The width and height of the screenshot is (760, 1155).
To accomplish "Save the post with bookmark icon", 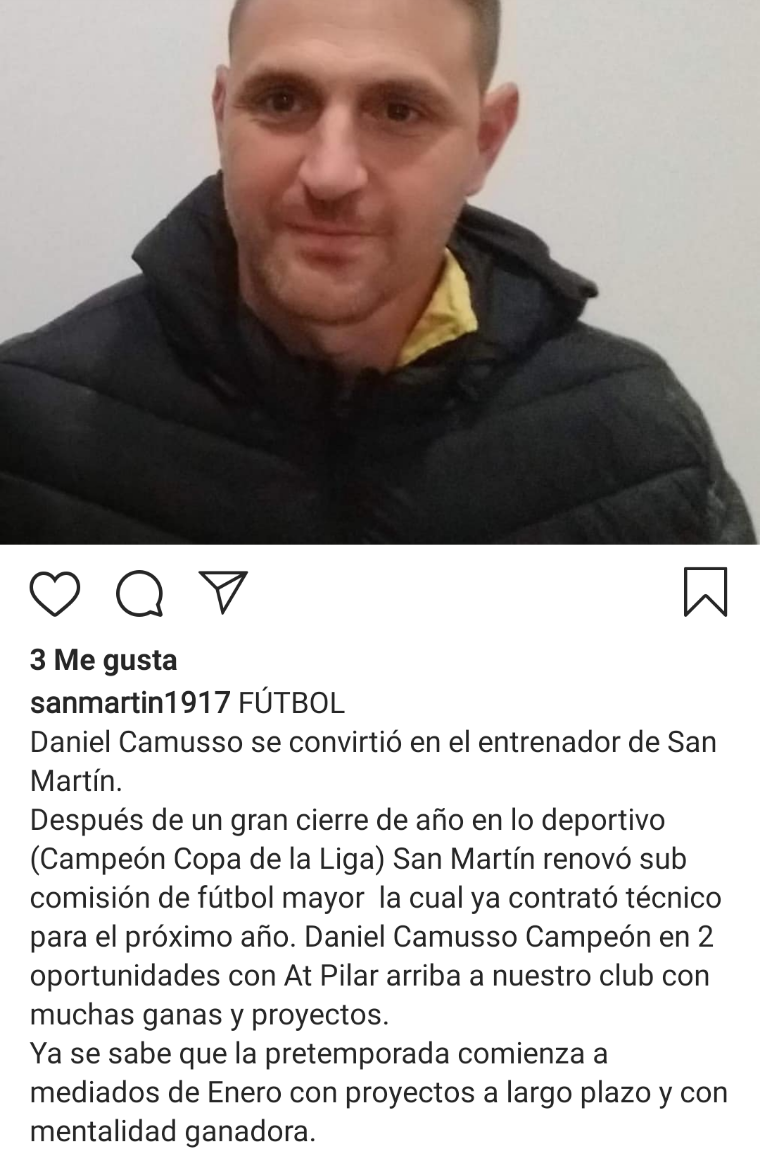I will [705, 591].
